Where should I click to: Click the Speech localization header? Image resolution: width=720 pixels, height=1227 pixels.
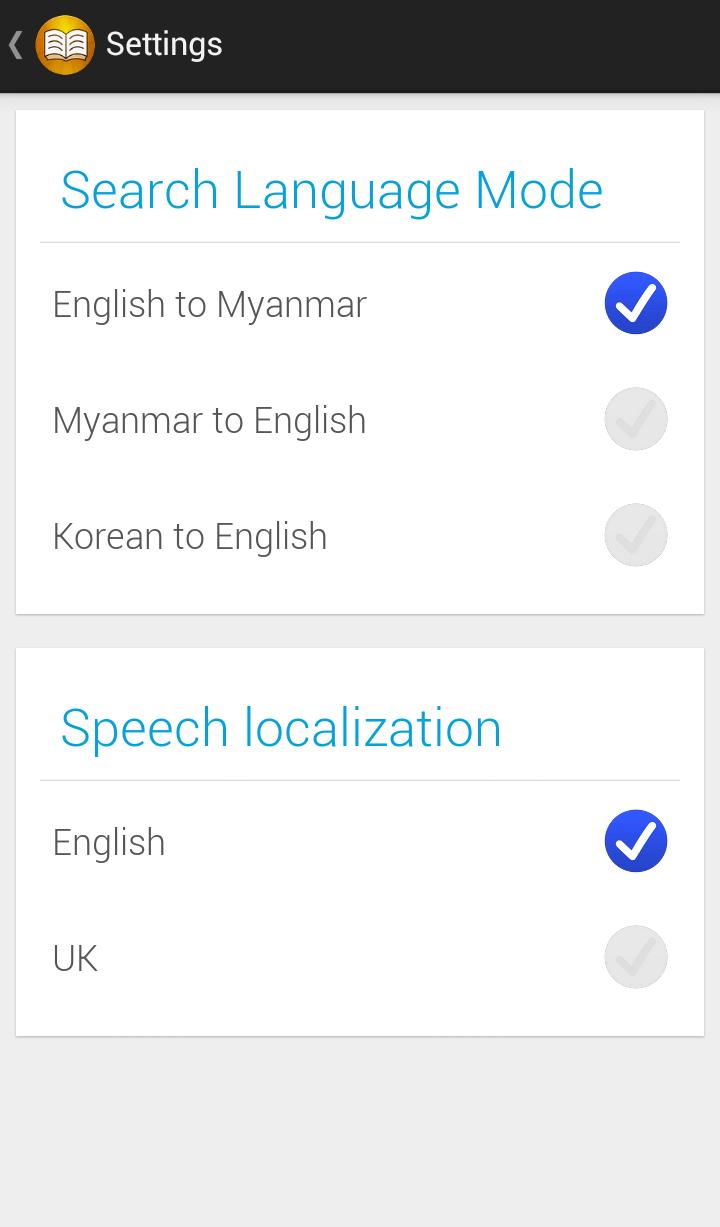click(x=281, y=727)
